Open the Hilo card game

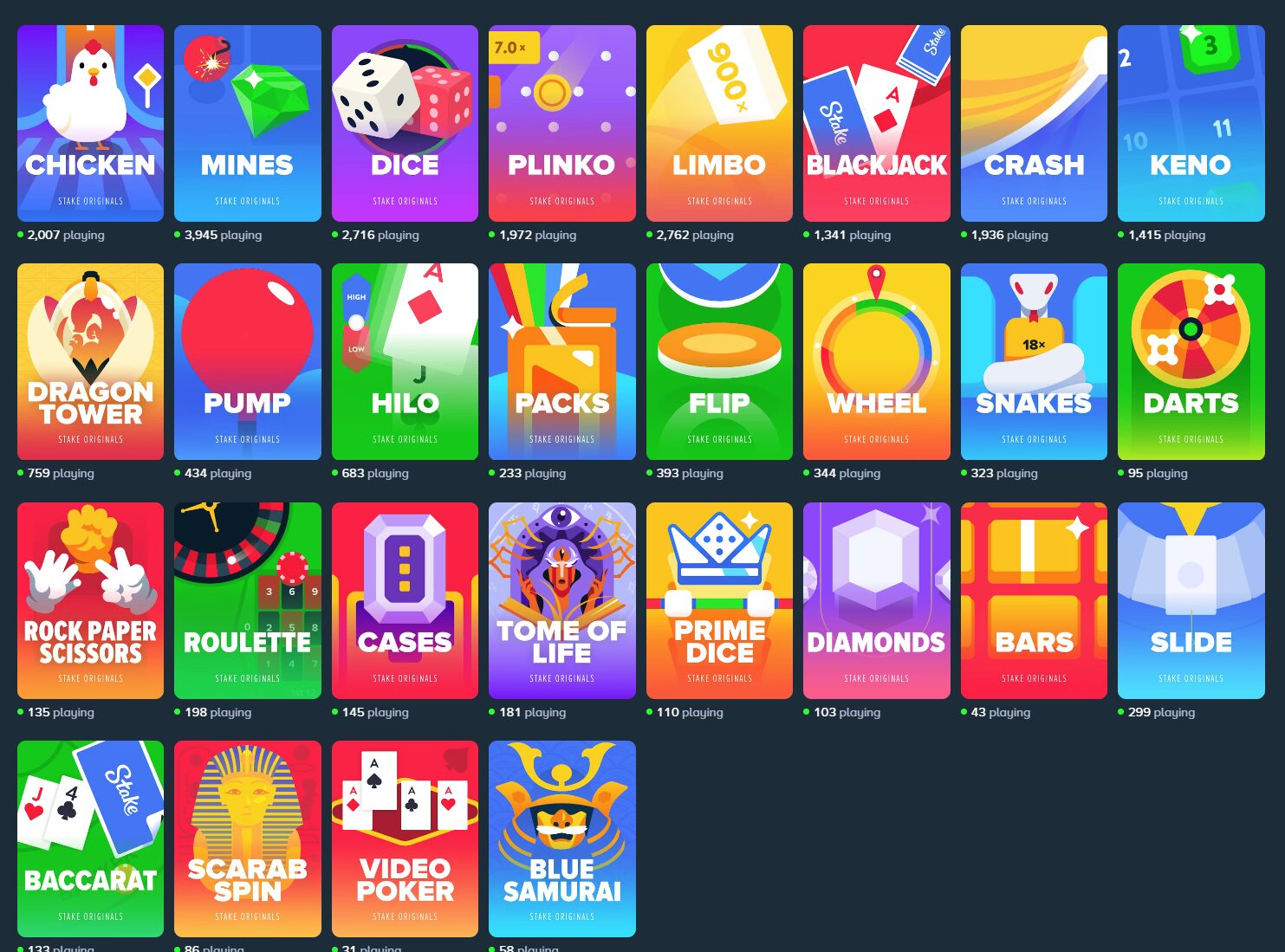405,361
